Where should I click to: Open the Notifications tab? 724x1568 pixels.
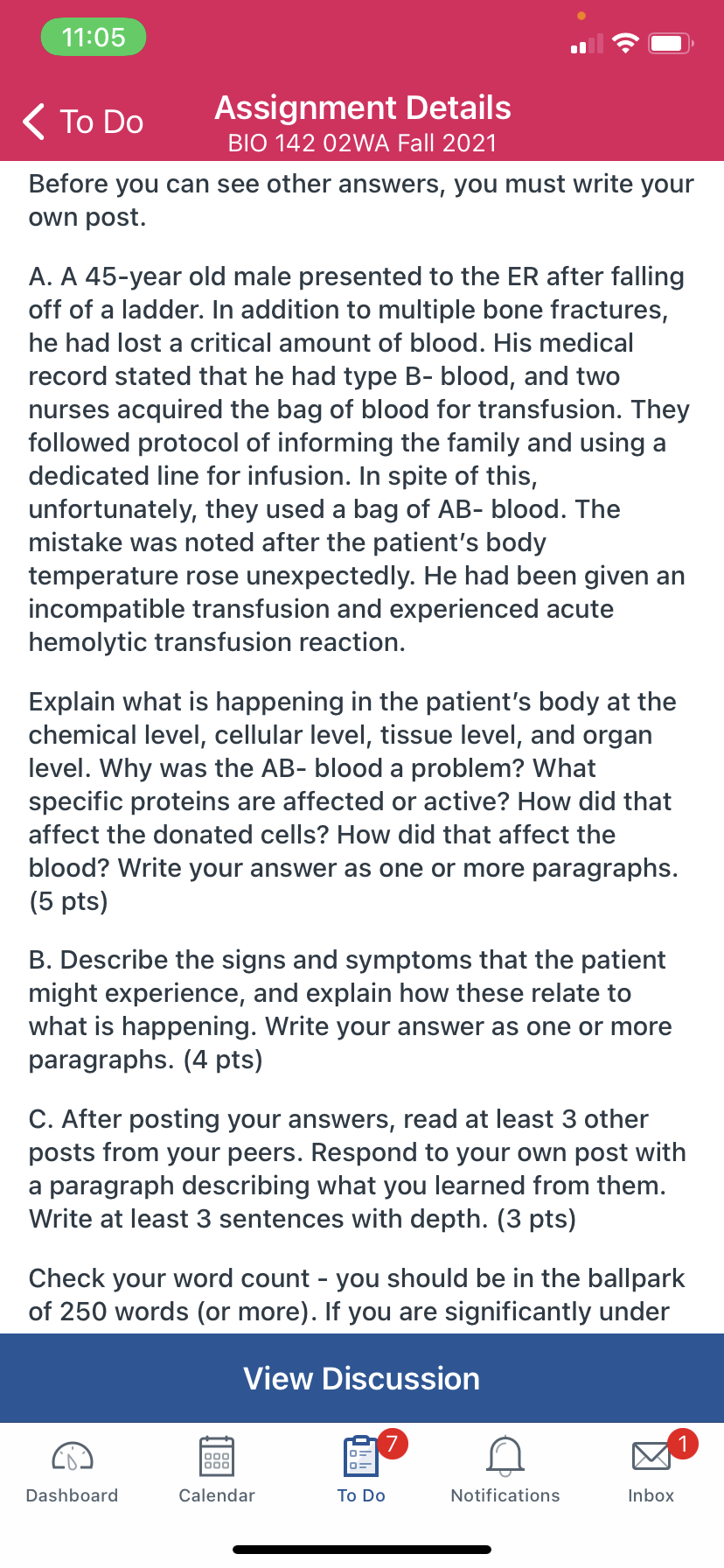click(505, 1471)
